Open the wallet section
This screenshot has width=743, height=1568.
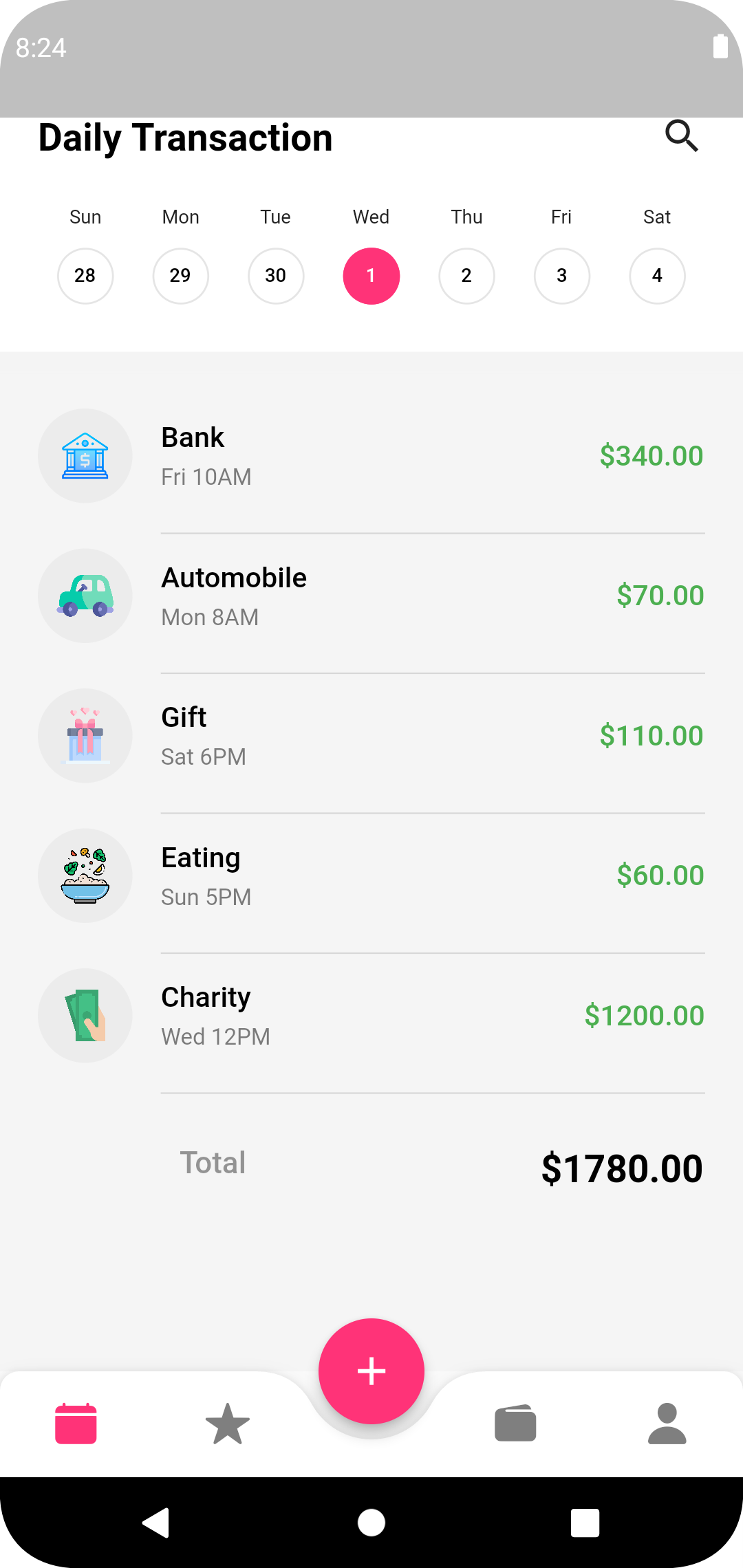pyautogui.click(x=515, y=1425)
